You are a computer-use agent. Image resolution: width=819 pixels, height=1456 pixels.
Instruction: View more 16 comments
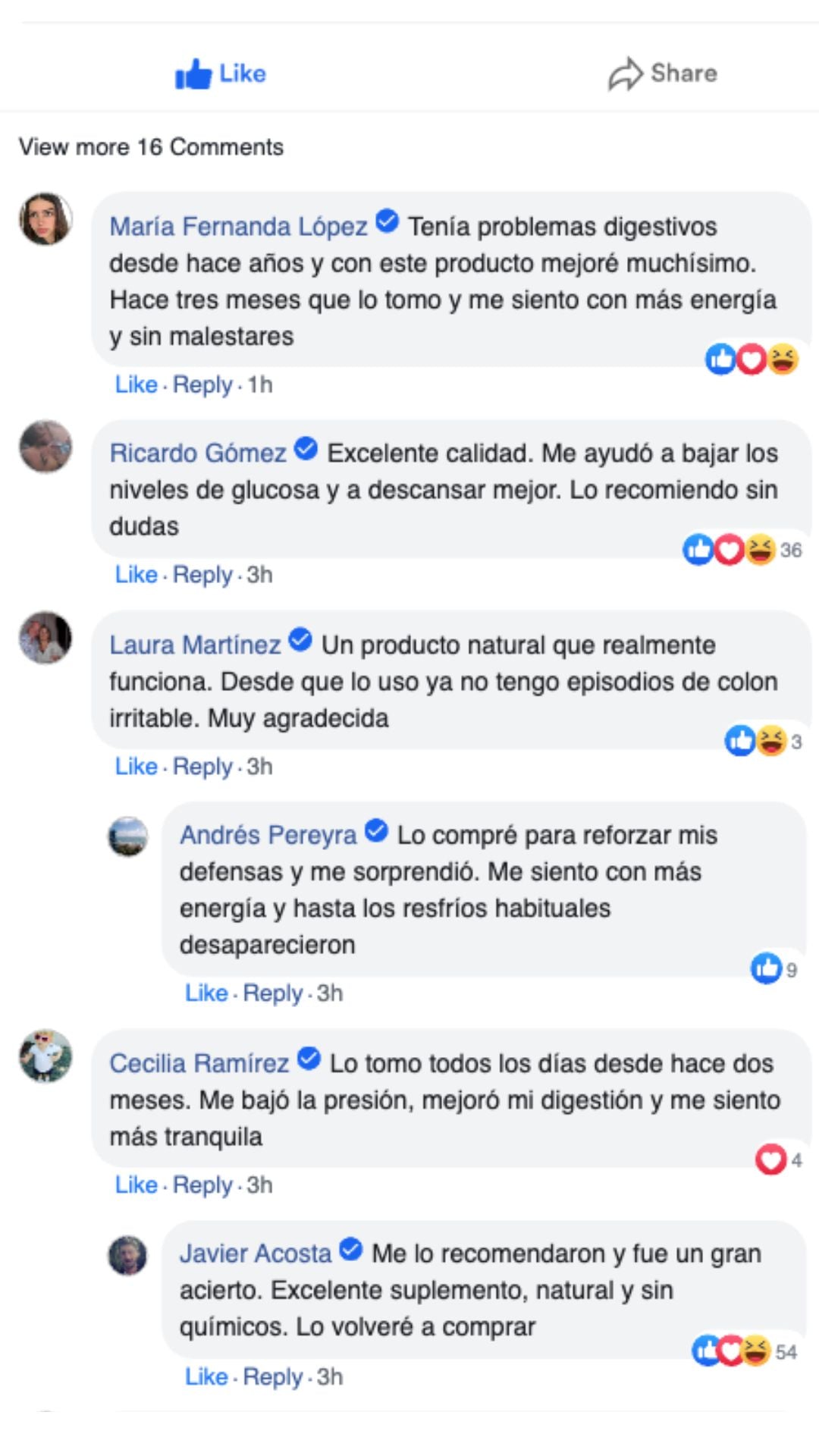pyautogui.click(x=151, y=147)
